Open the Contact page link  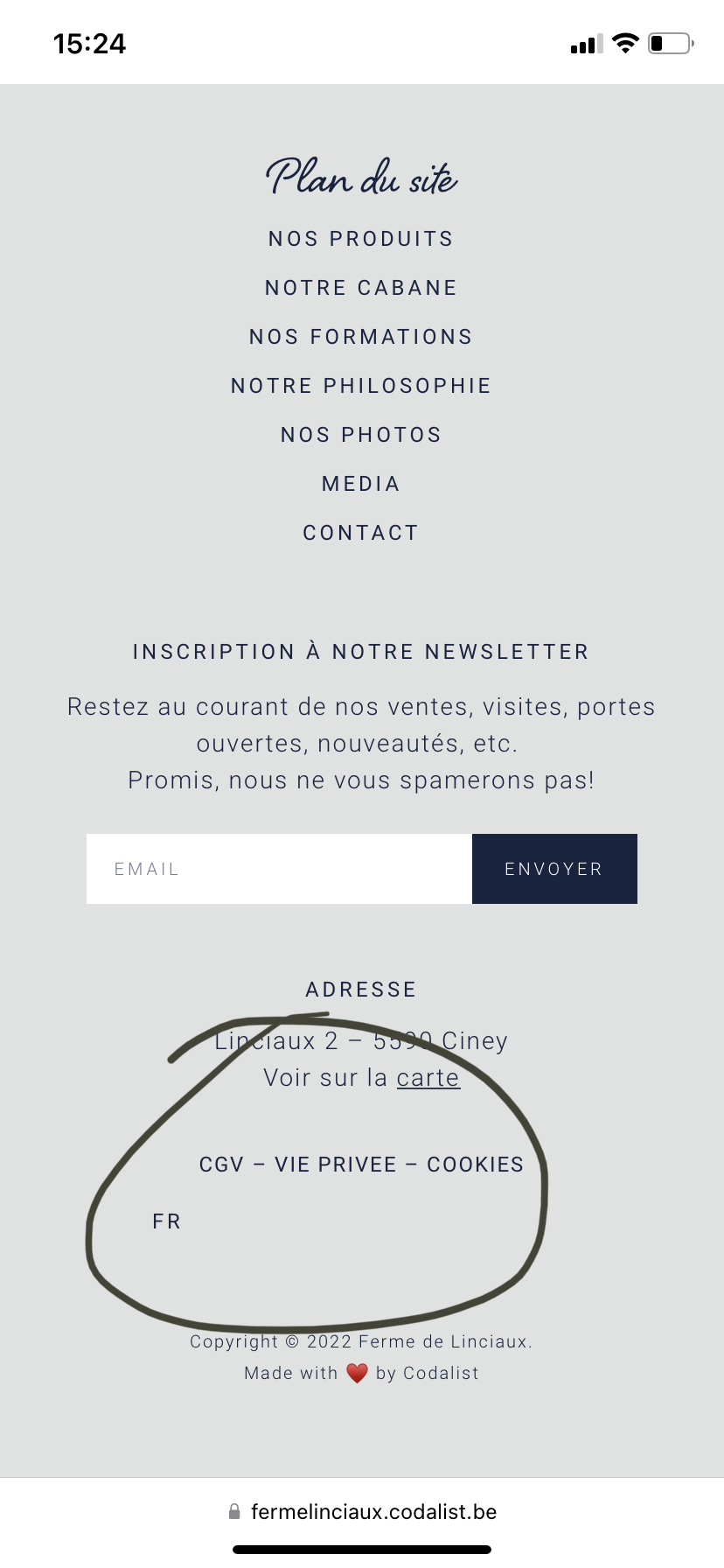coord(361,533)
